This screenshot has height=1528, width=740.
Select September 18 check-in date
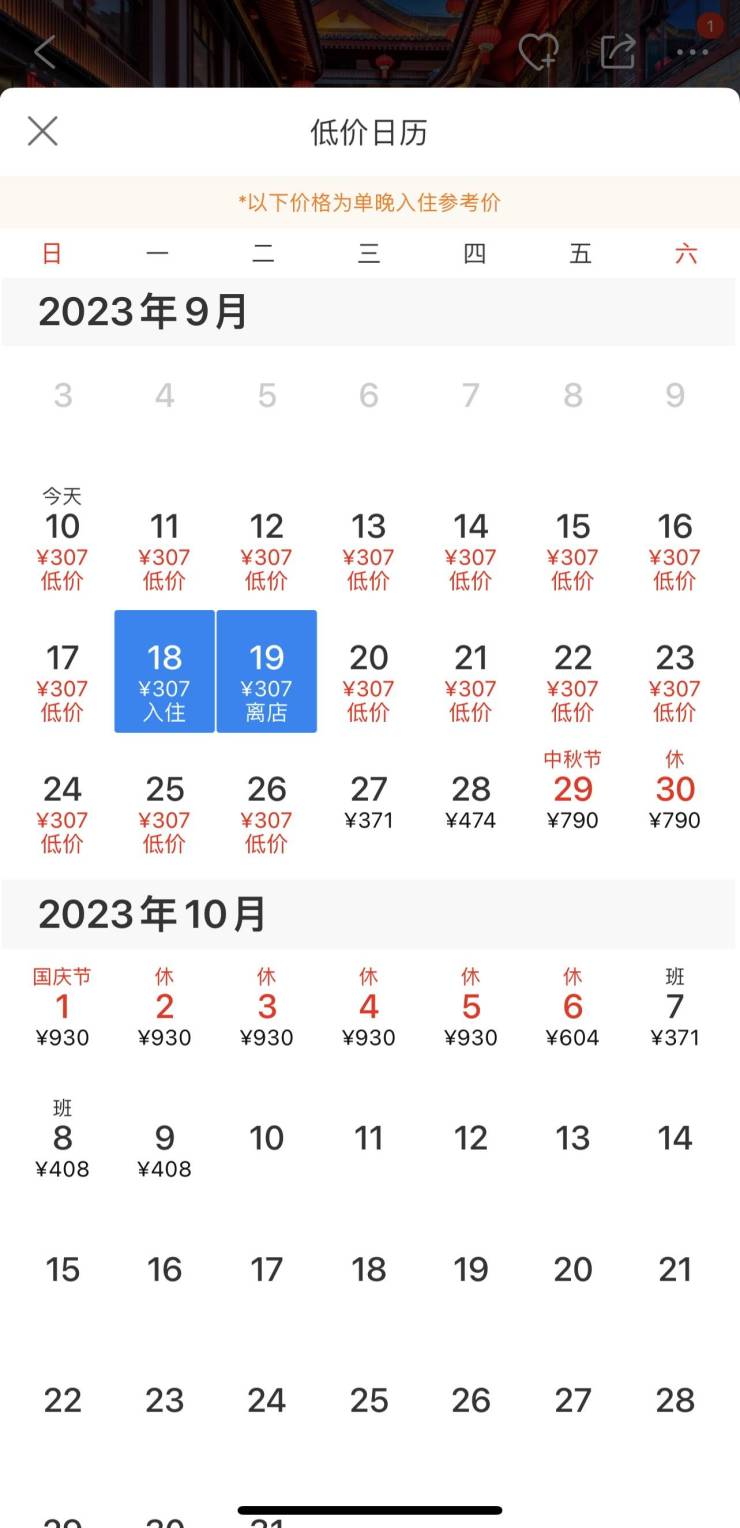(x=164, y=671)
